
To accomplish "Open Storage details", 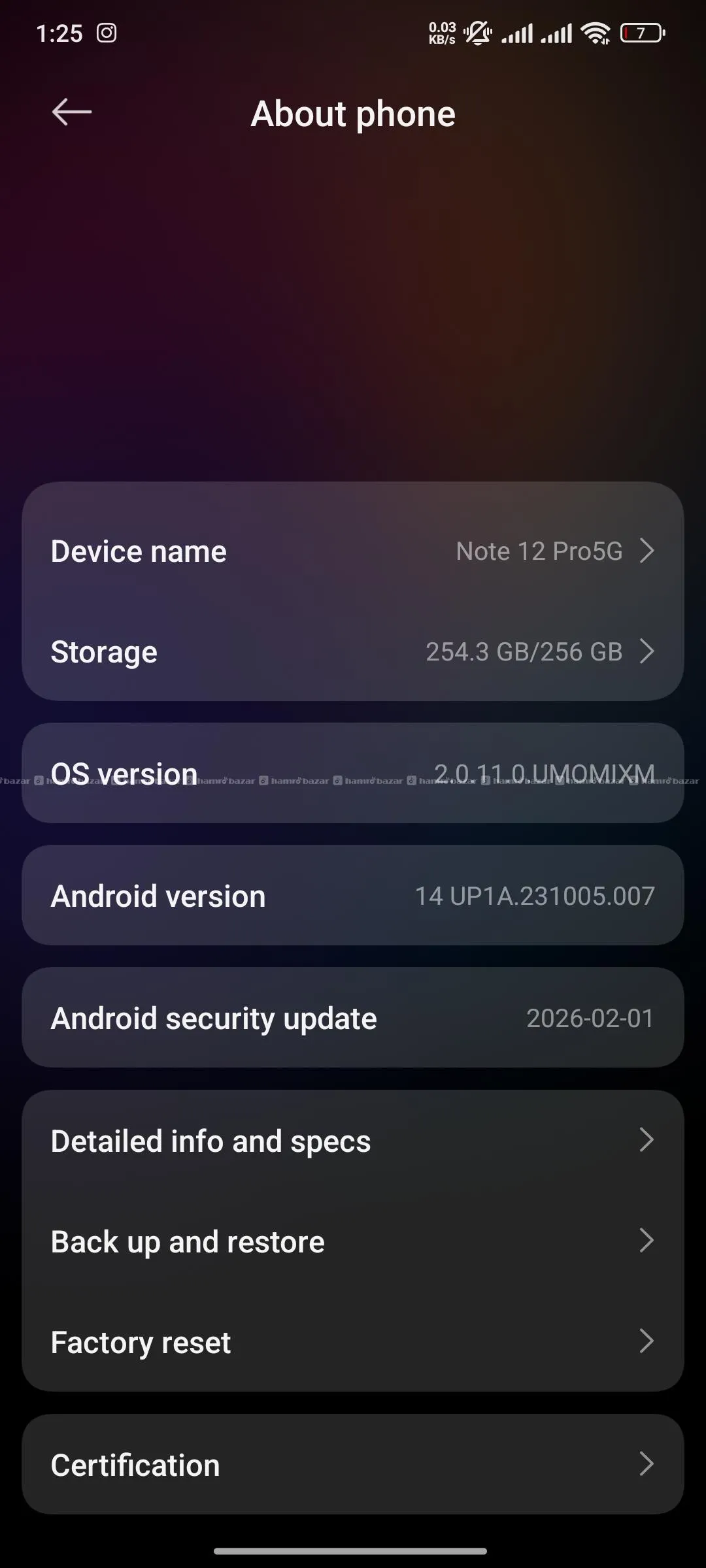I will click(353, 652).
